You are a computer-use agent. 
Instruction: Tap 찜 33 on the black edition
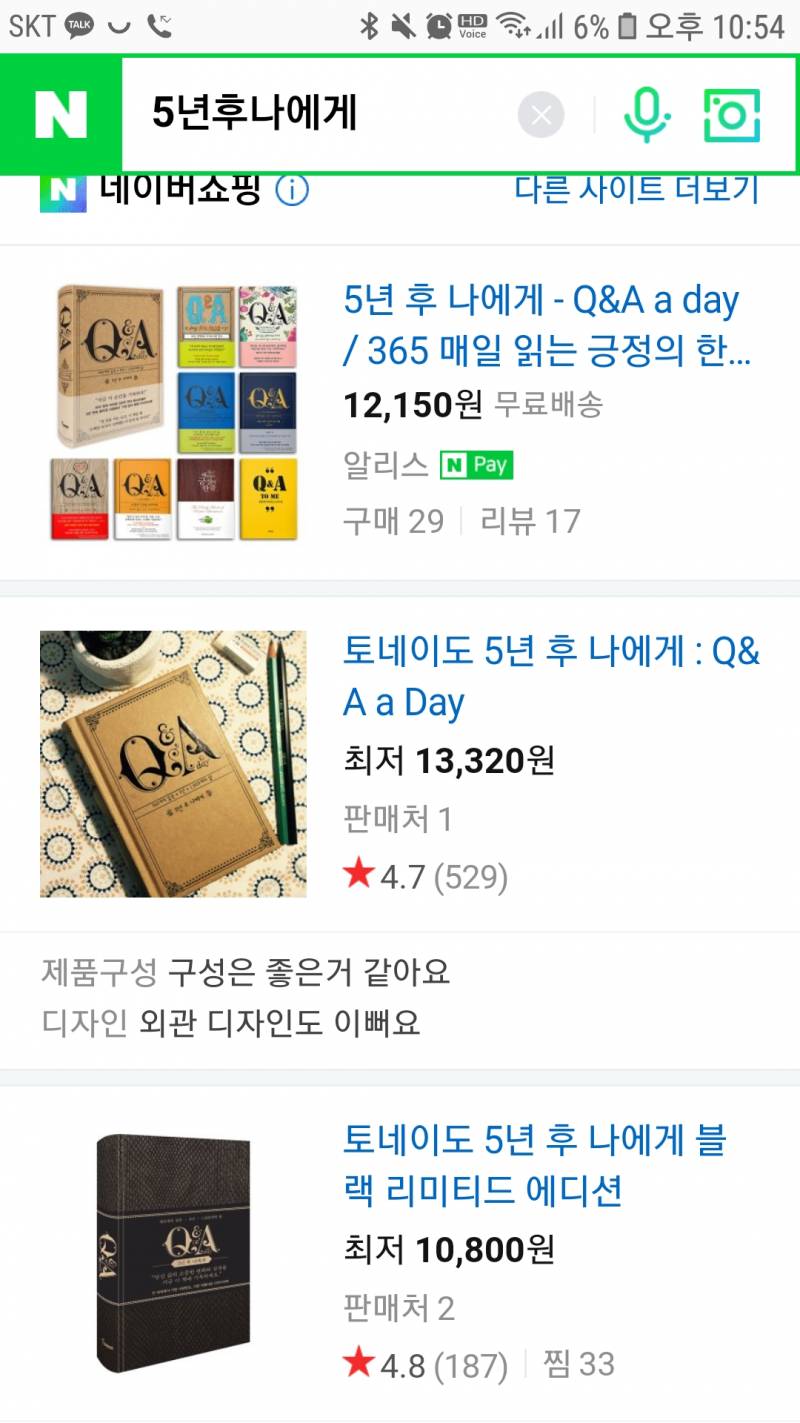point(575,1363)
